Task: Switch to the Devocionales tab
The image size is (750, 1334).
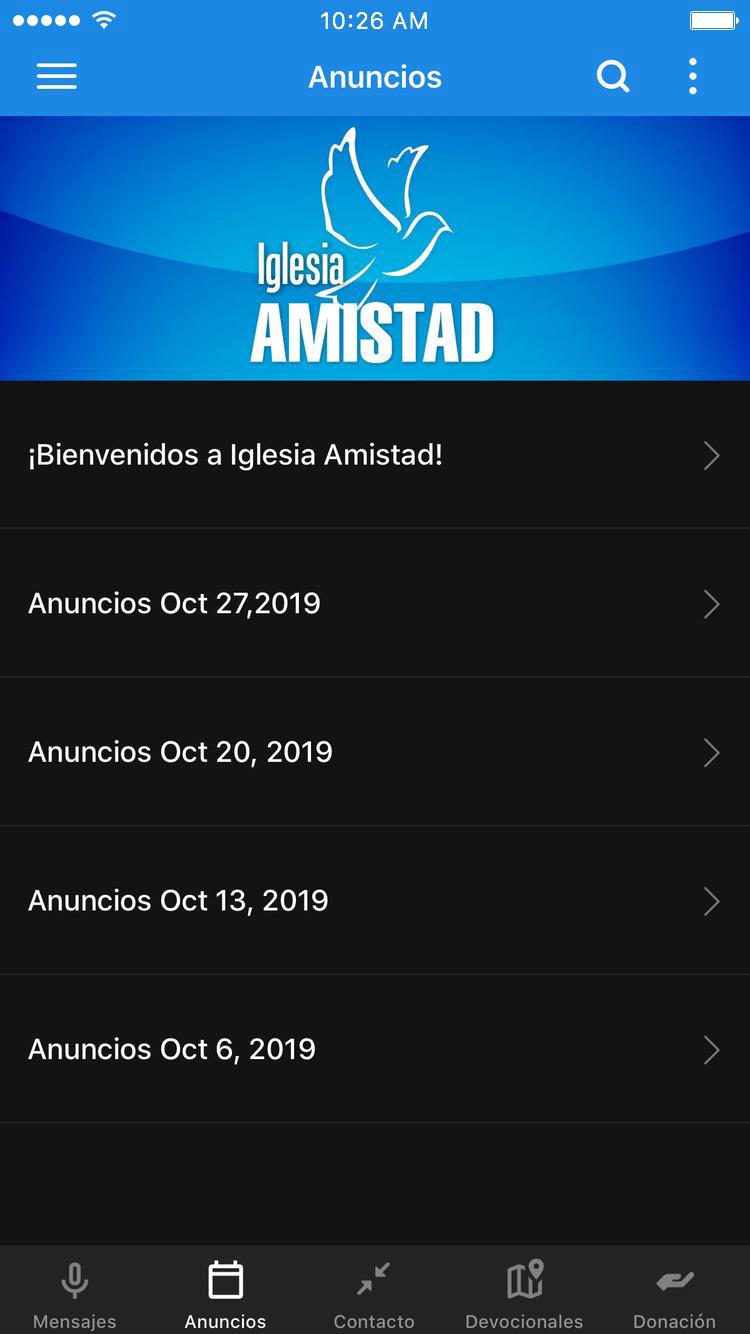Action: pyautogui.click(x=524, y=1292)
